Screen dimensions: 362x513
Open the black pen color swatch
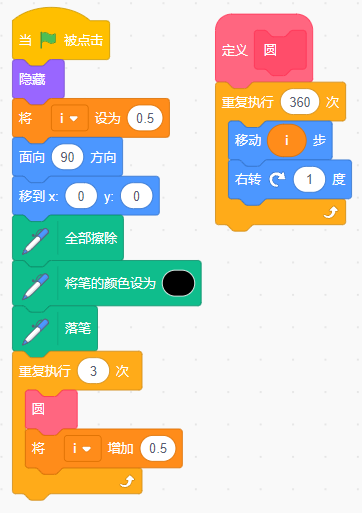[x=178, y=283]
